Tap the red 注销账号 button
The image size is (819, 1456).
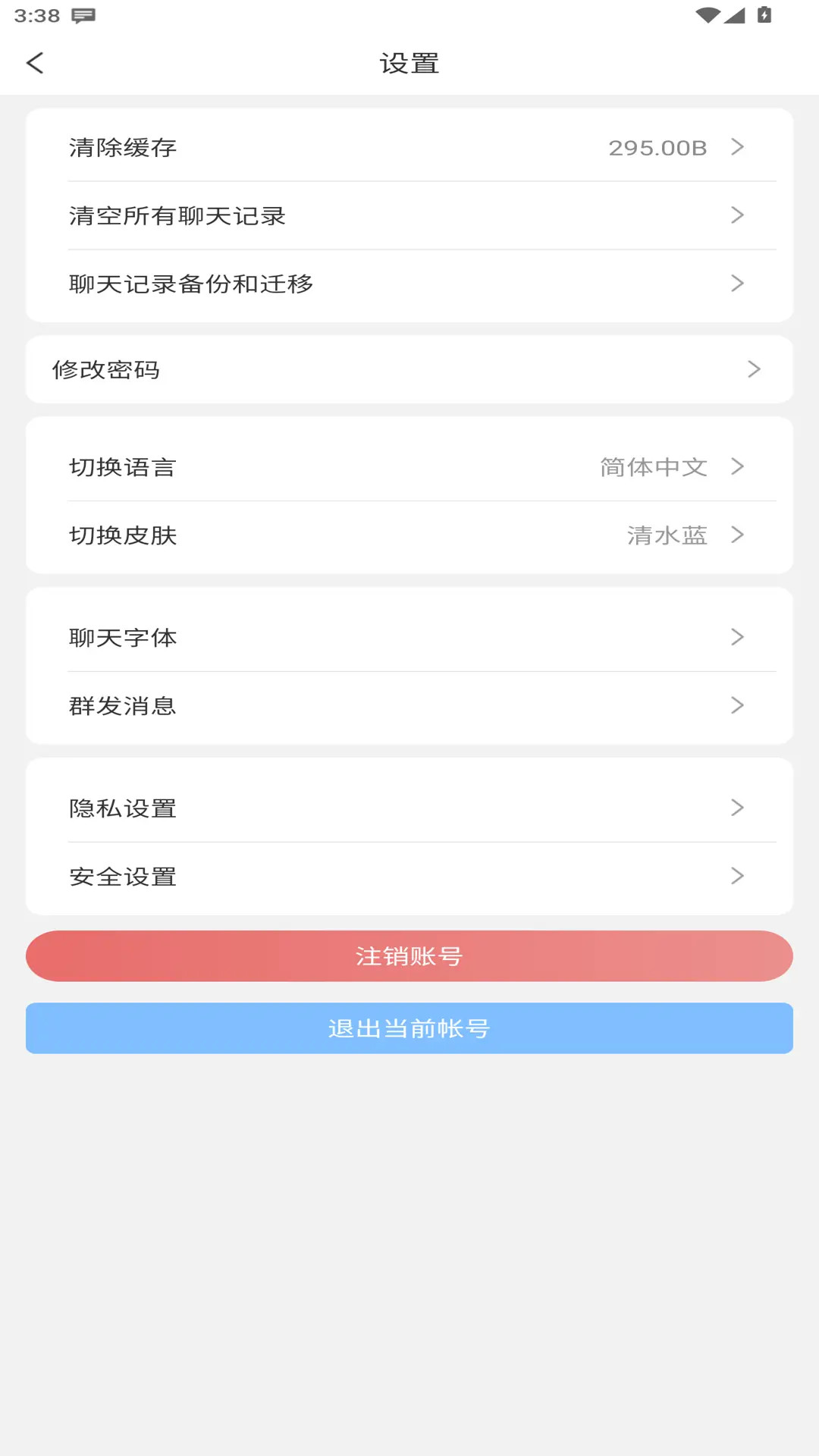[x=409, y=955]
